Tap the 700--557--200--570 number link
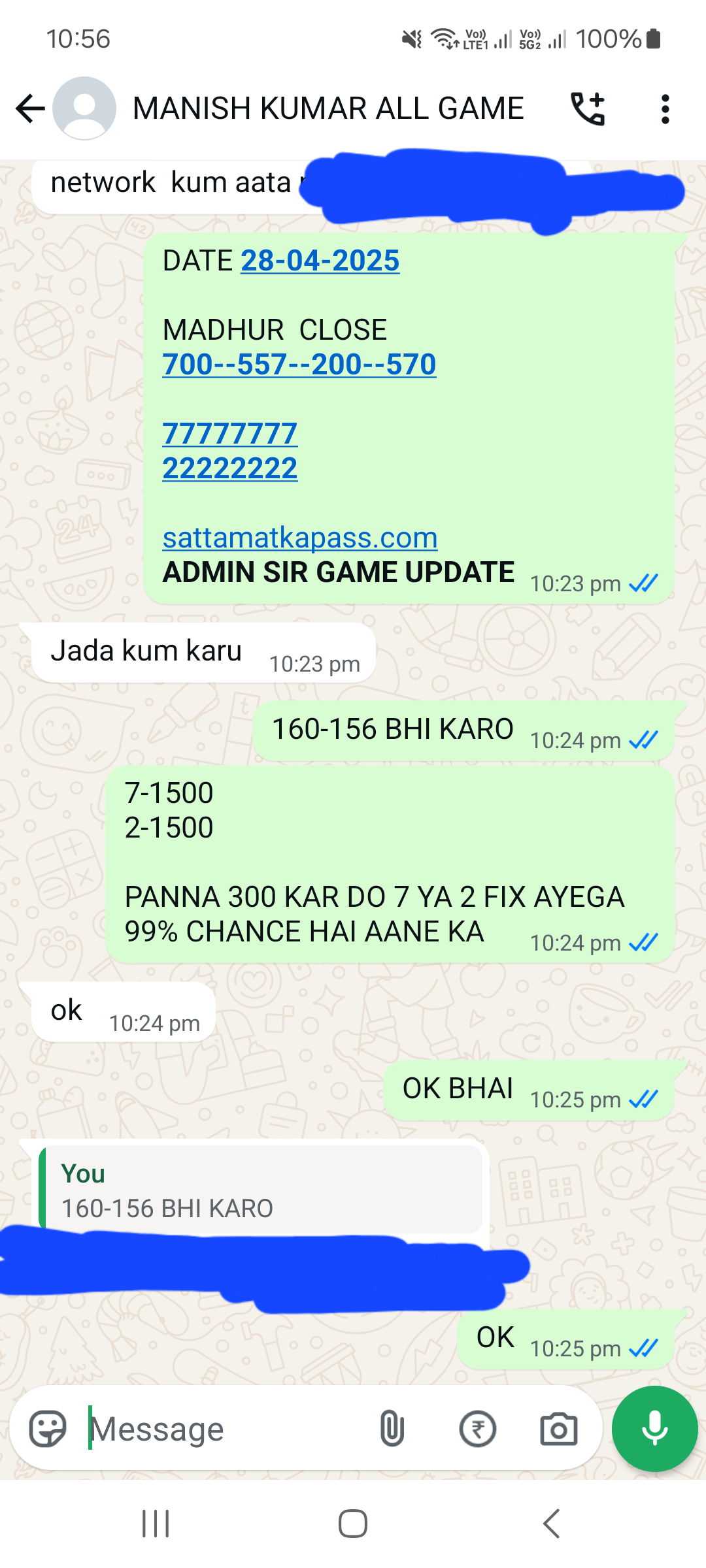 point(299,365)
